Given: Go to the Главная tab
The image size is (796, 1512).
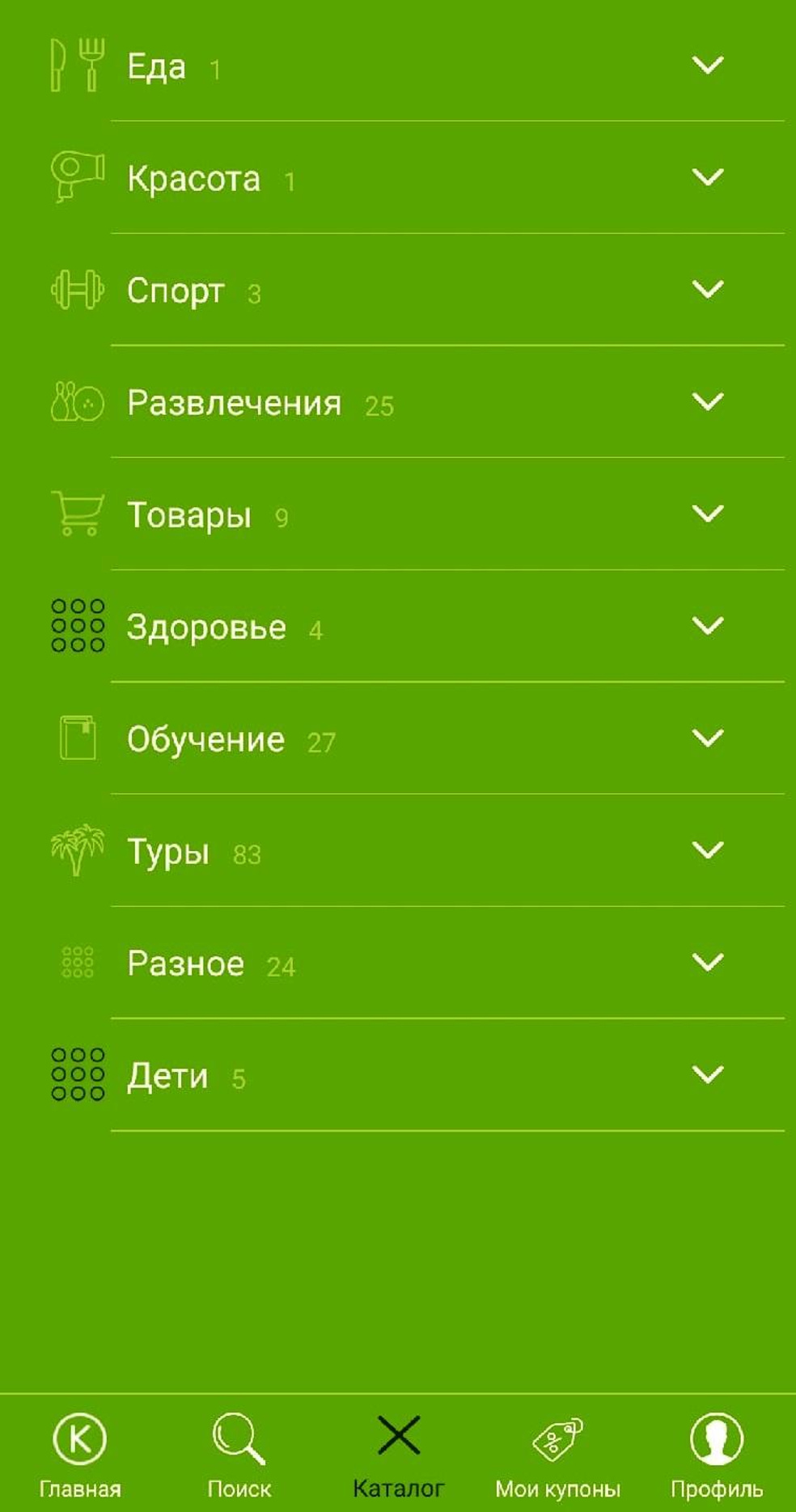Looking at the screenshot, I should pyautogui.click(x=79, y=1454).
